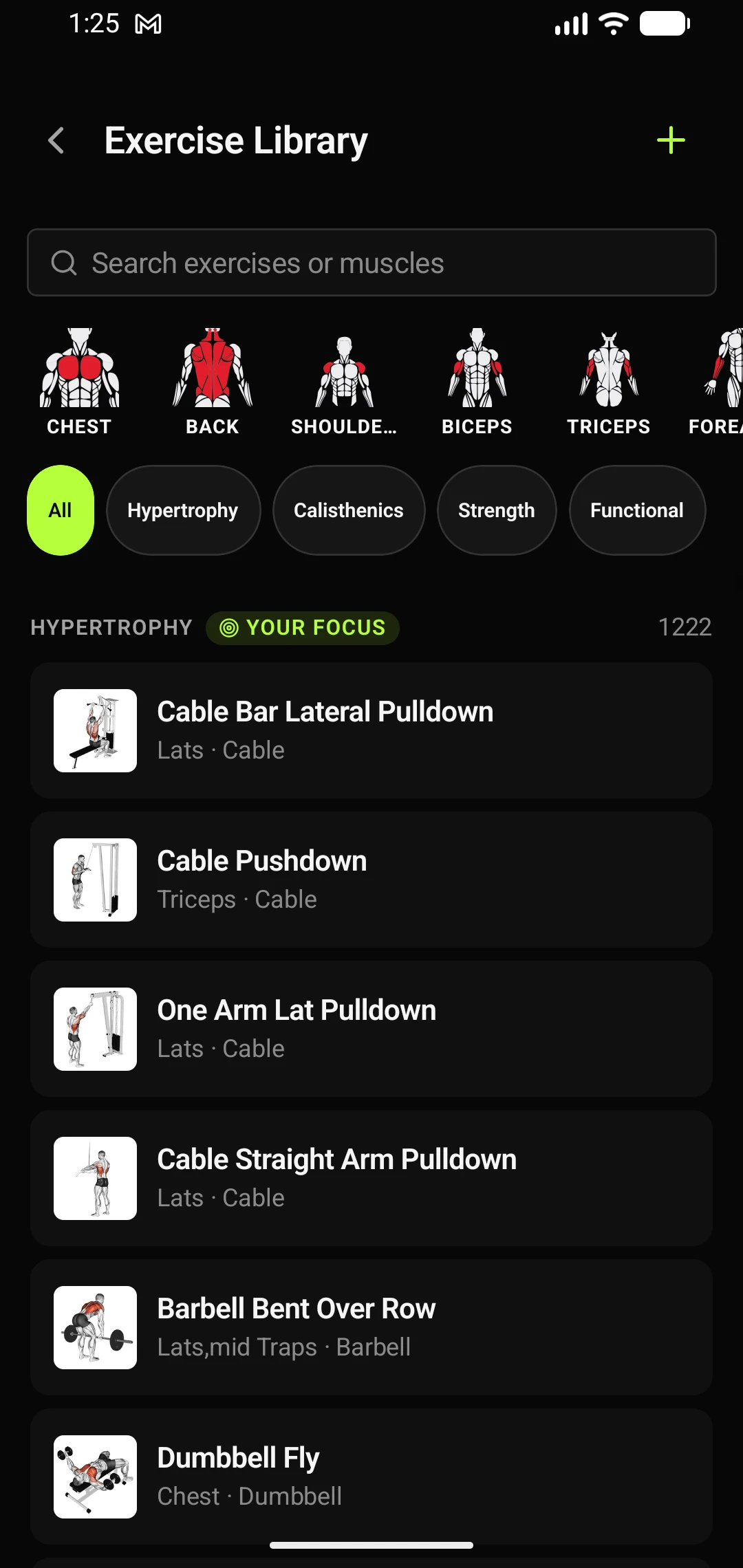Viewport: 743px width, 1568px height.
Task: Select the Shoulders muscle group
Action: 344,382
